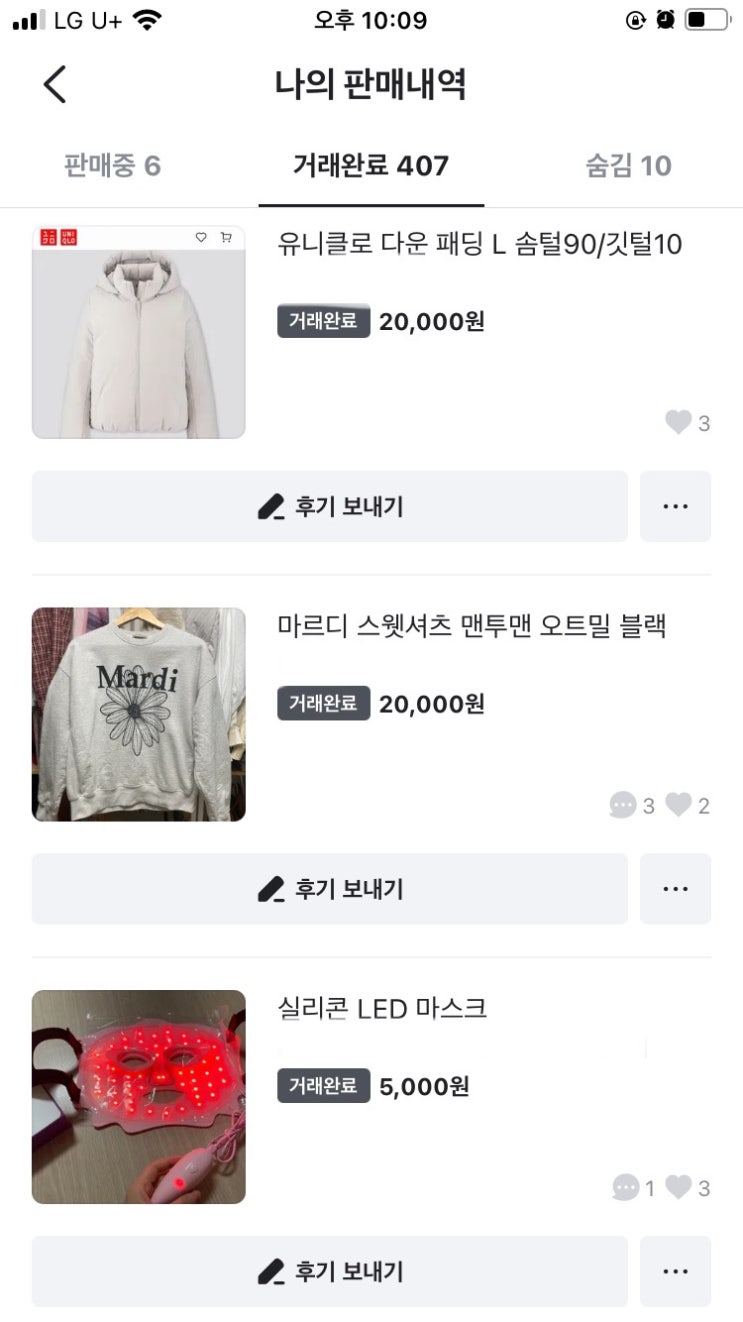Show more options for 마르디 스웻셔츠
The image size is (743, 1322).
click(675, 889)
